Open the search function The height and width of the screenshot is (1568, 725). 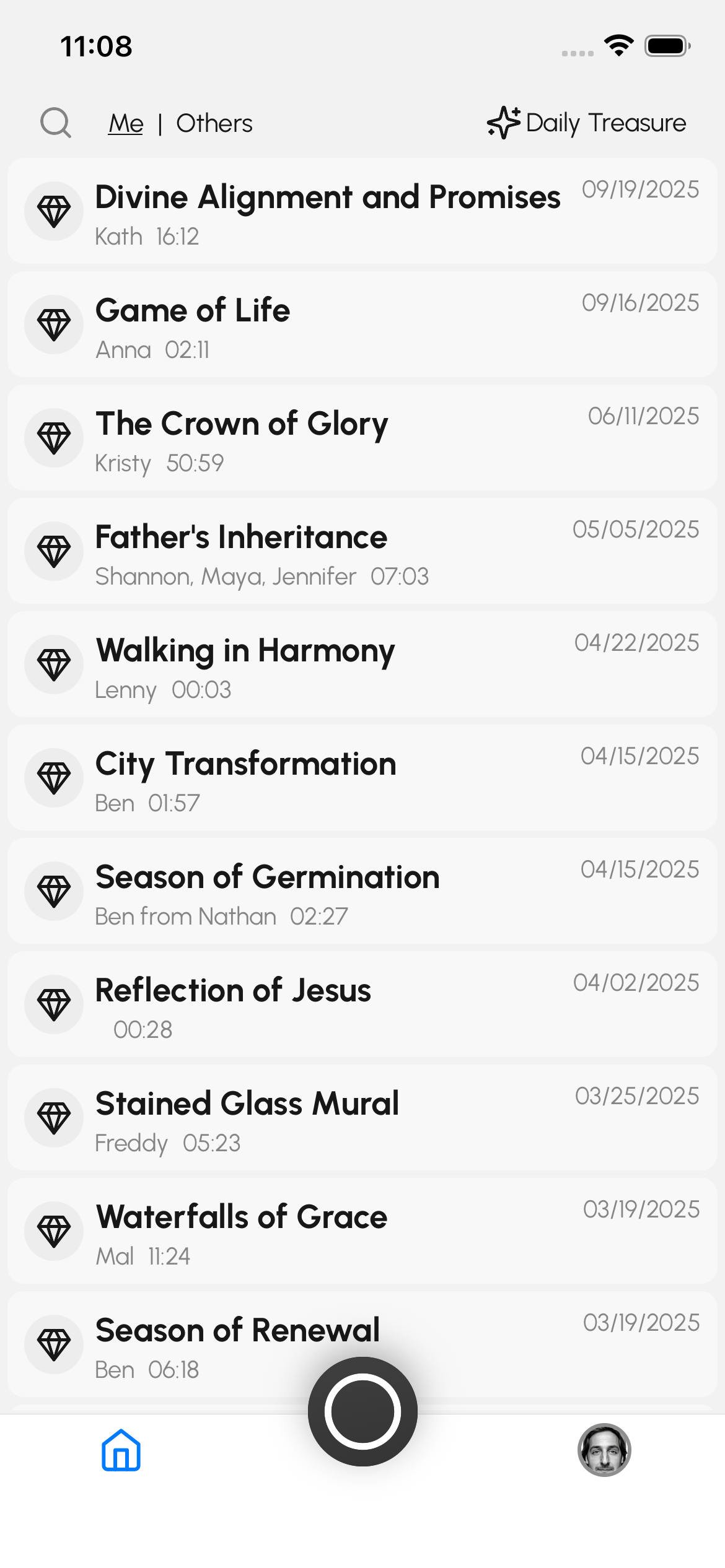pos(56,122)
